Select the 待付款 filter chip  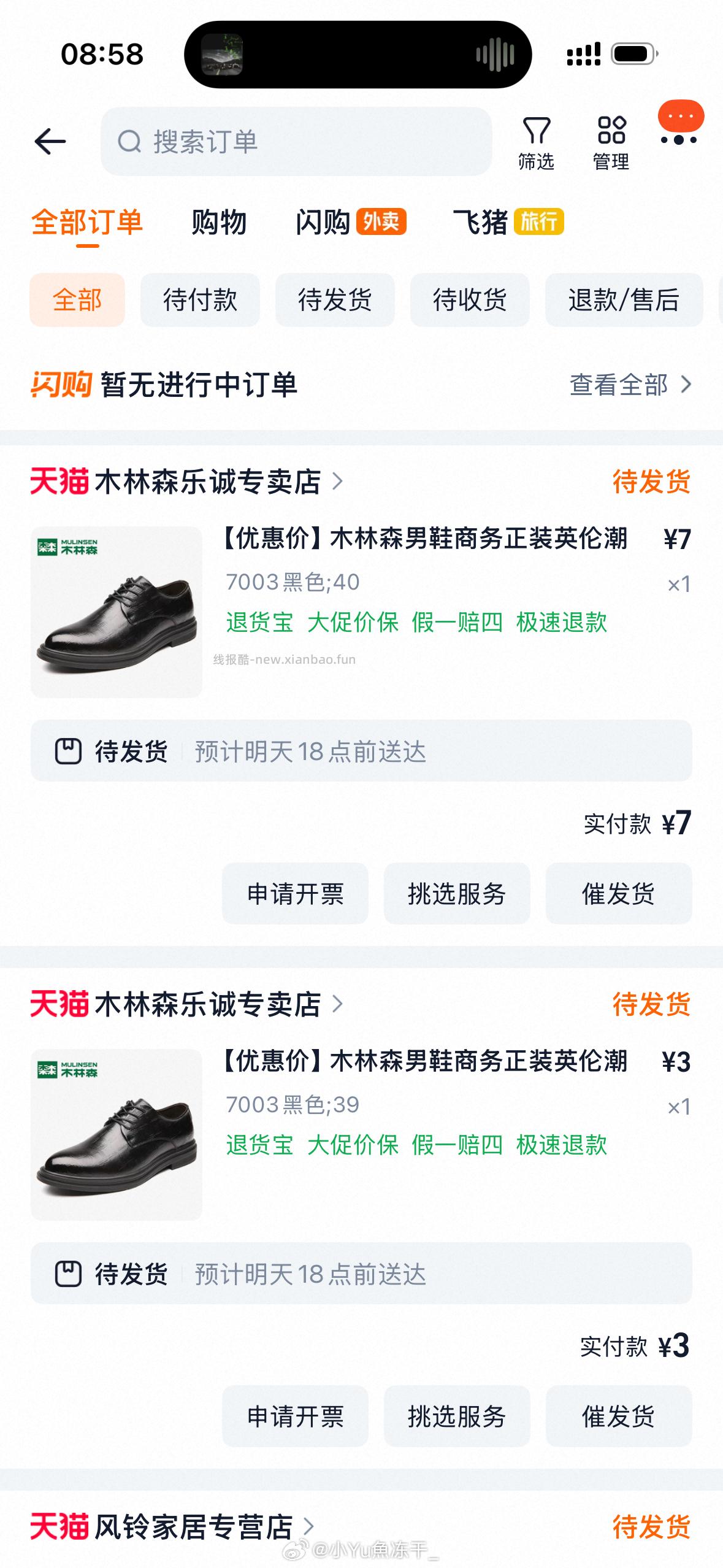tap(201, 300)
